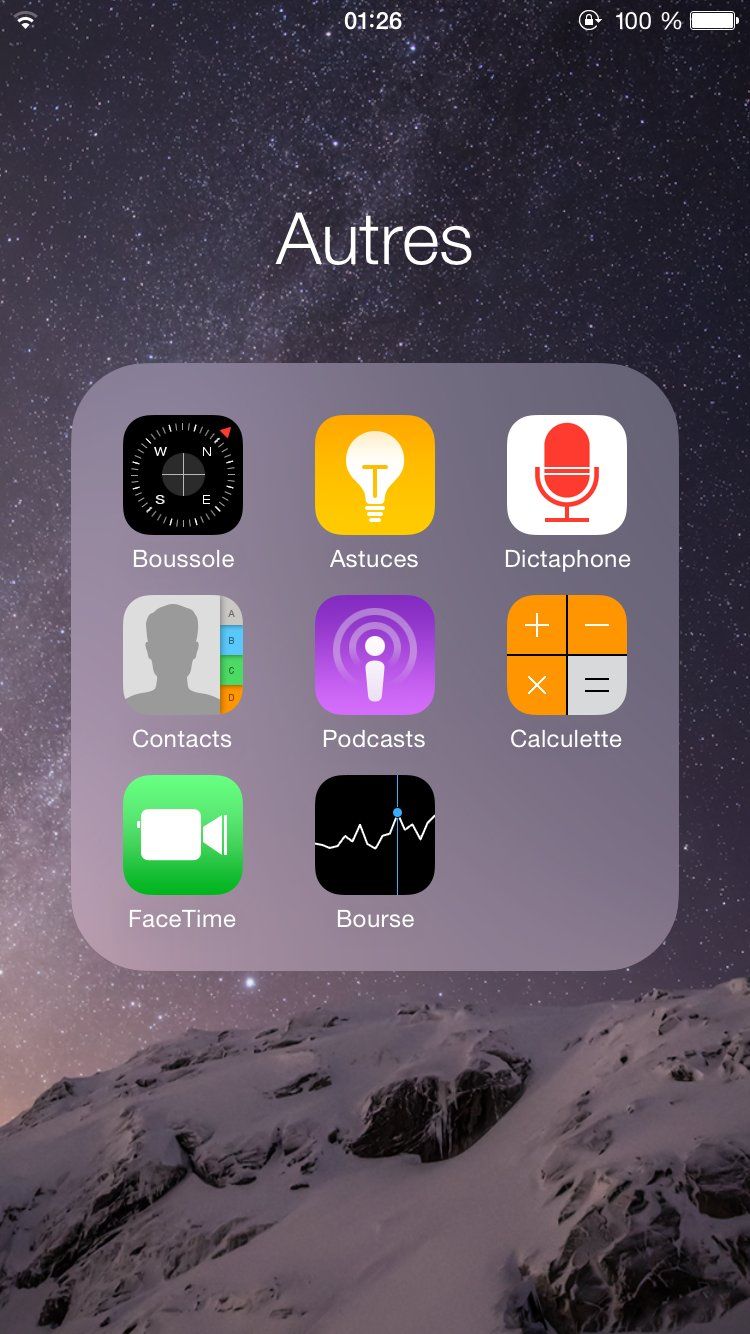Check stock prices in Bourse
Viewport: 750px width, 1334px height.
point(374,835)
